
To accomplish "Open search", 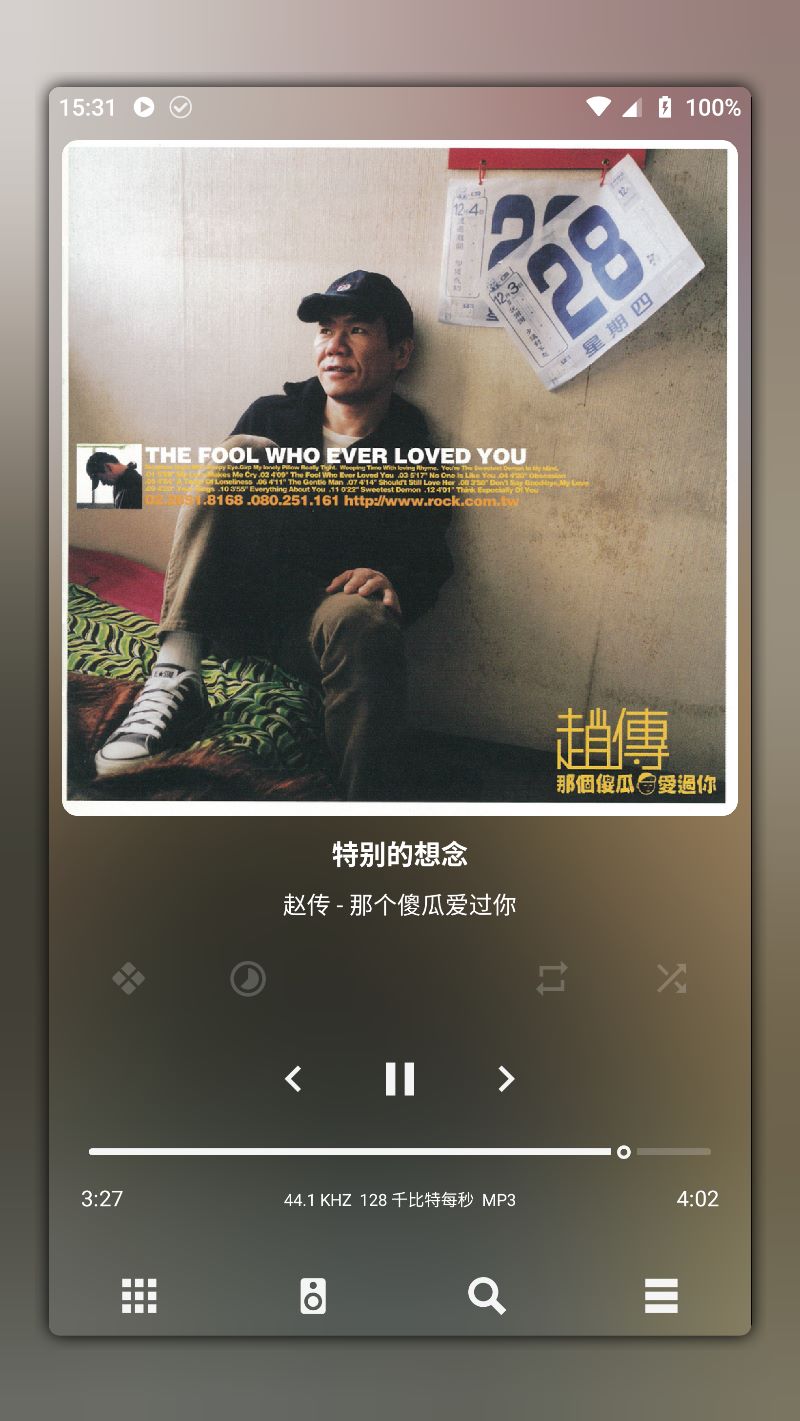I will [486, 1296].
